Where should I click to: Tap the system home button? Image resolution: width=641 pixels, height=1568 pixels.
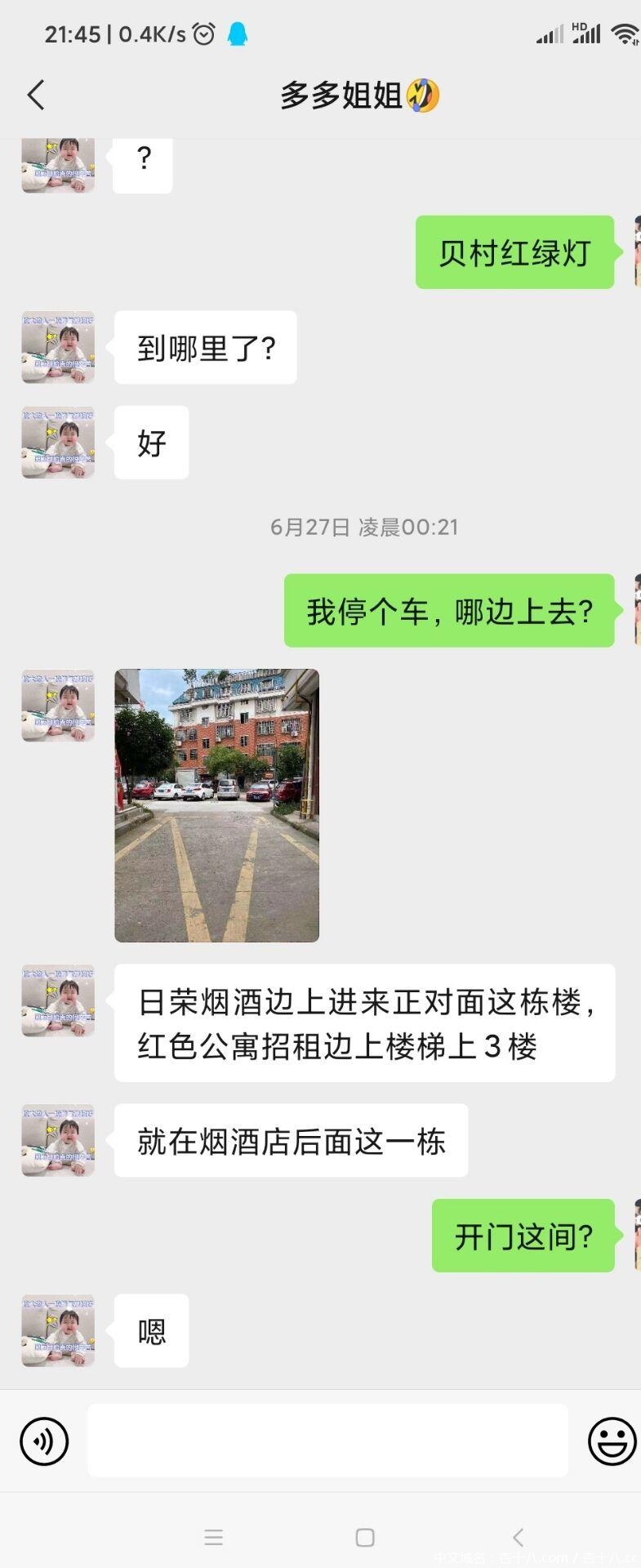pyautogui.click(x=365, y=1538)
